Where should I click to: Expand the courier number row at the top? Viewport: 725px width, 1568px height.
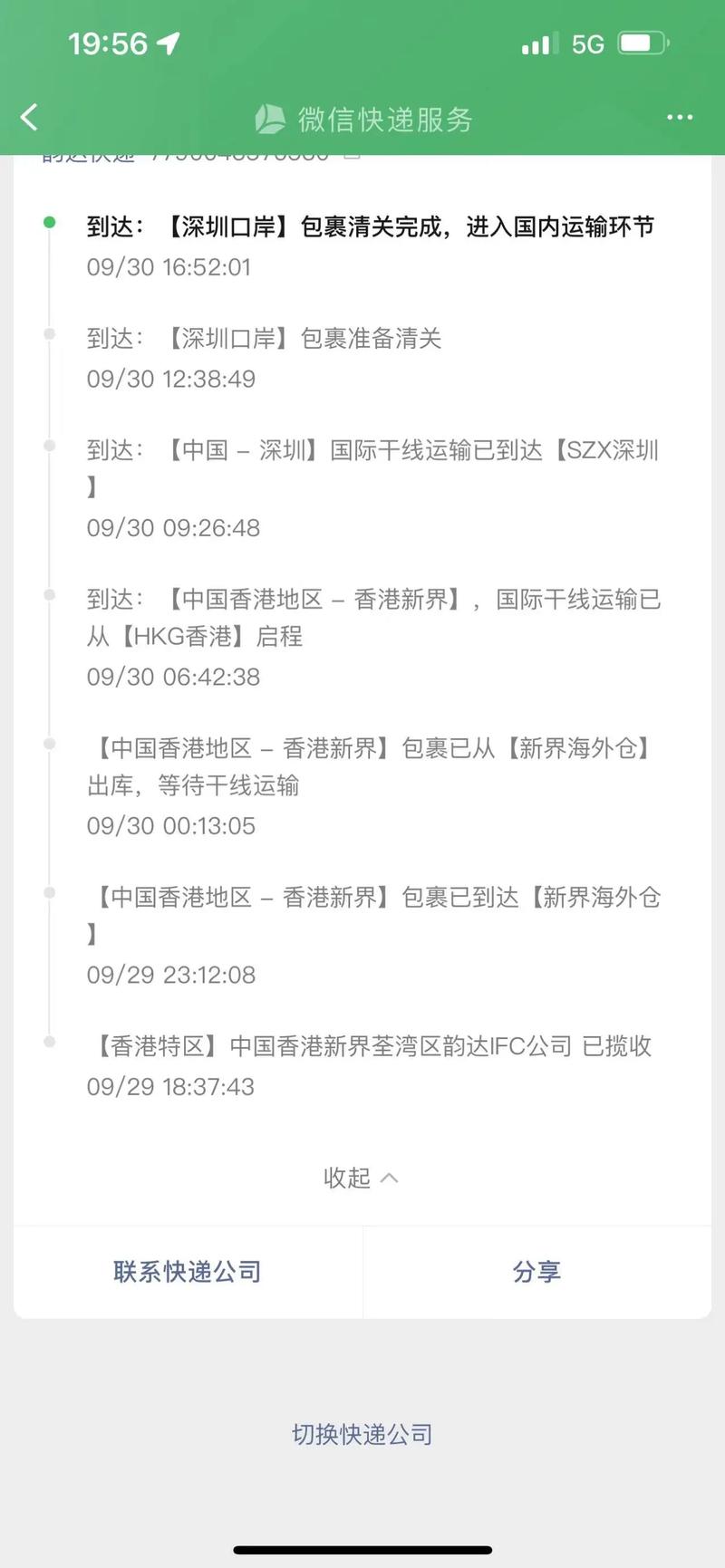click(181, 154)
